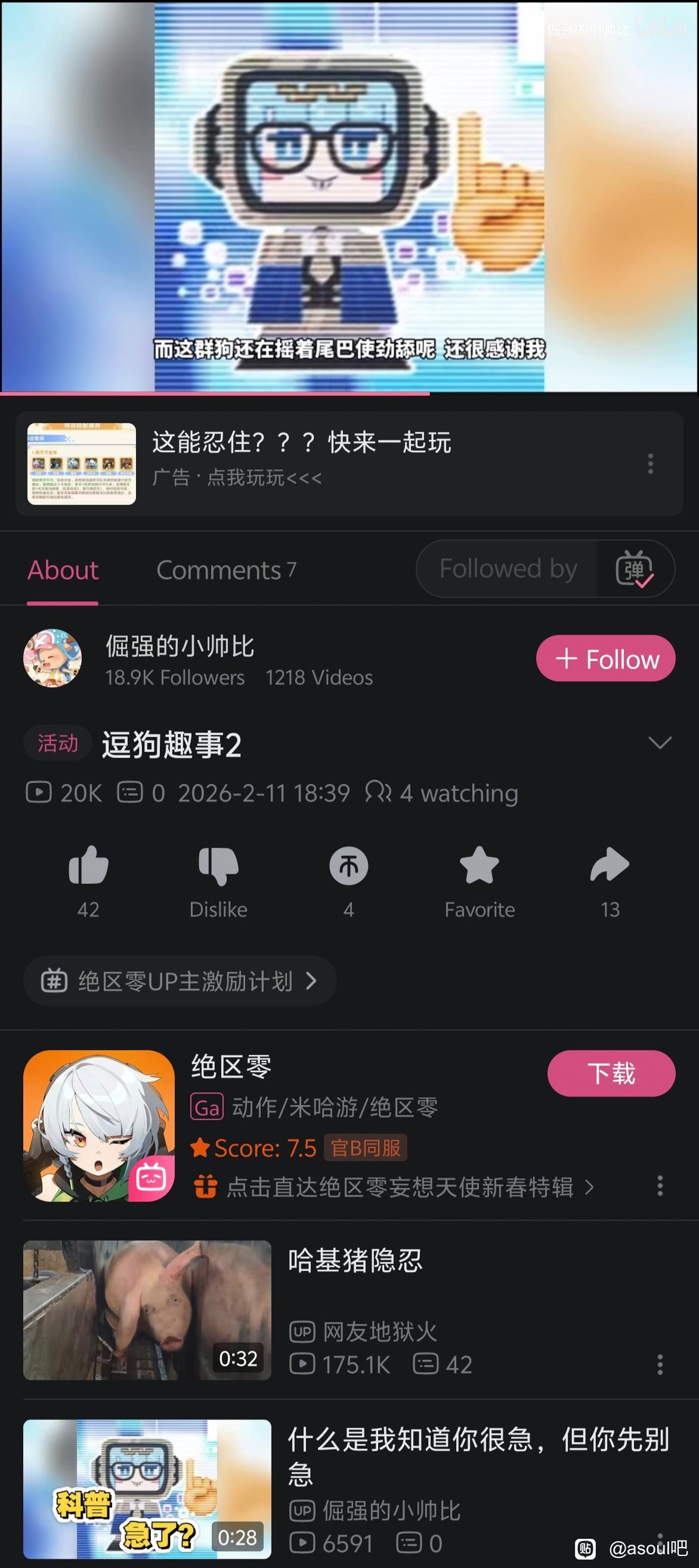Dislike this video
The image size is (699, 1568).
tap(218, 866)
